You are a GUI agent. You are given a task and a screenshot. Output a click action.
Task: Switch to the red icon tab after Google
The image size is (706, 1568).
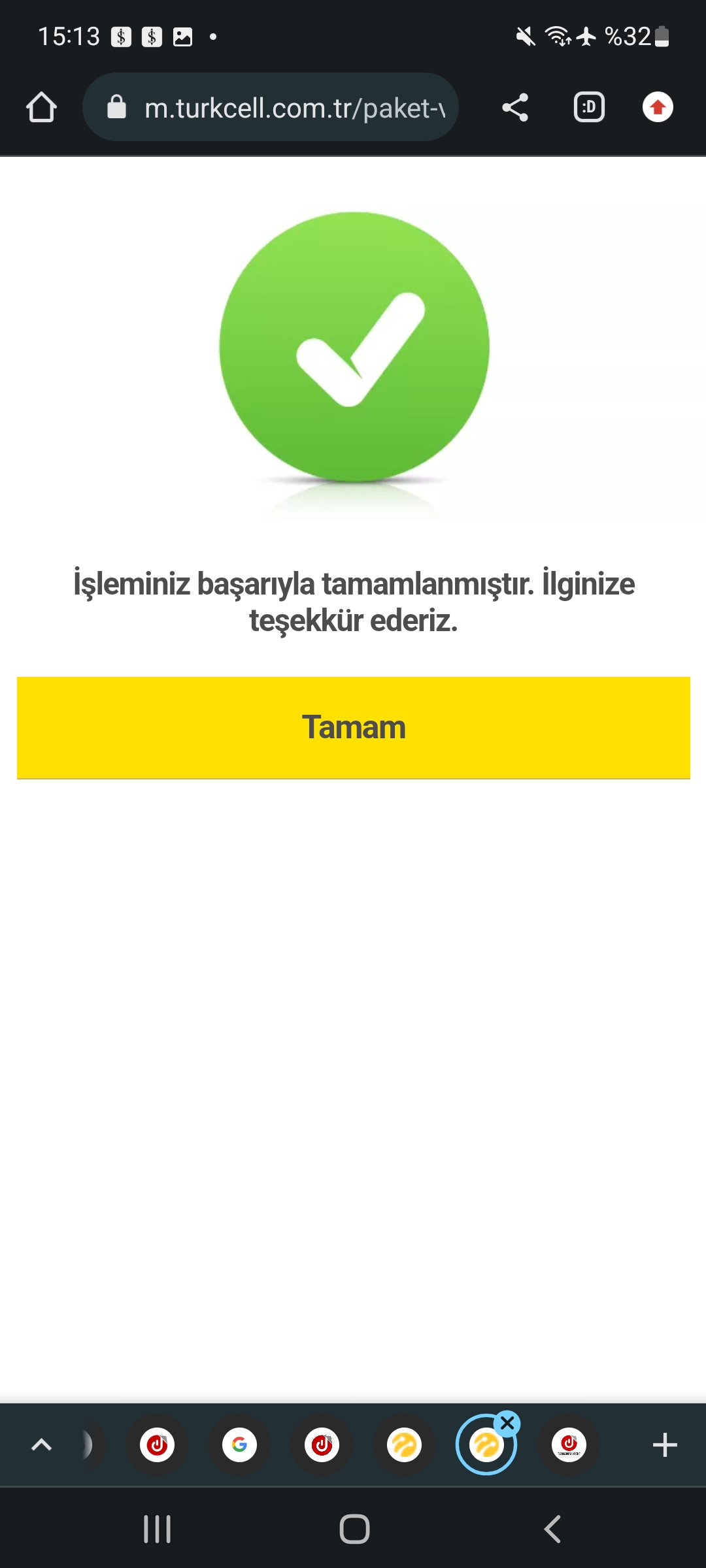point(322,1445)
